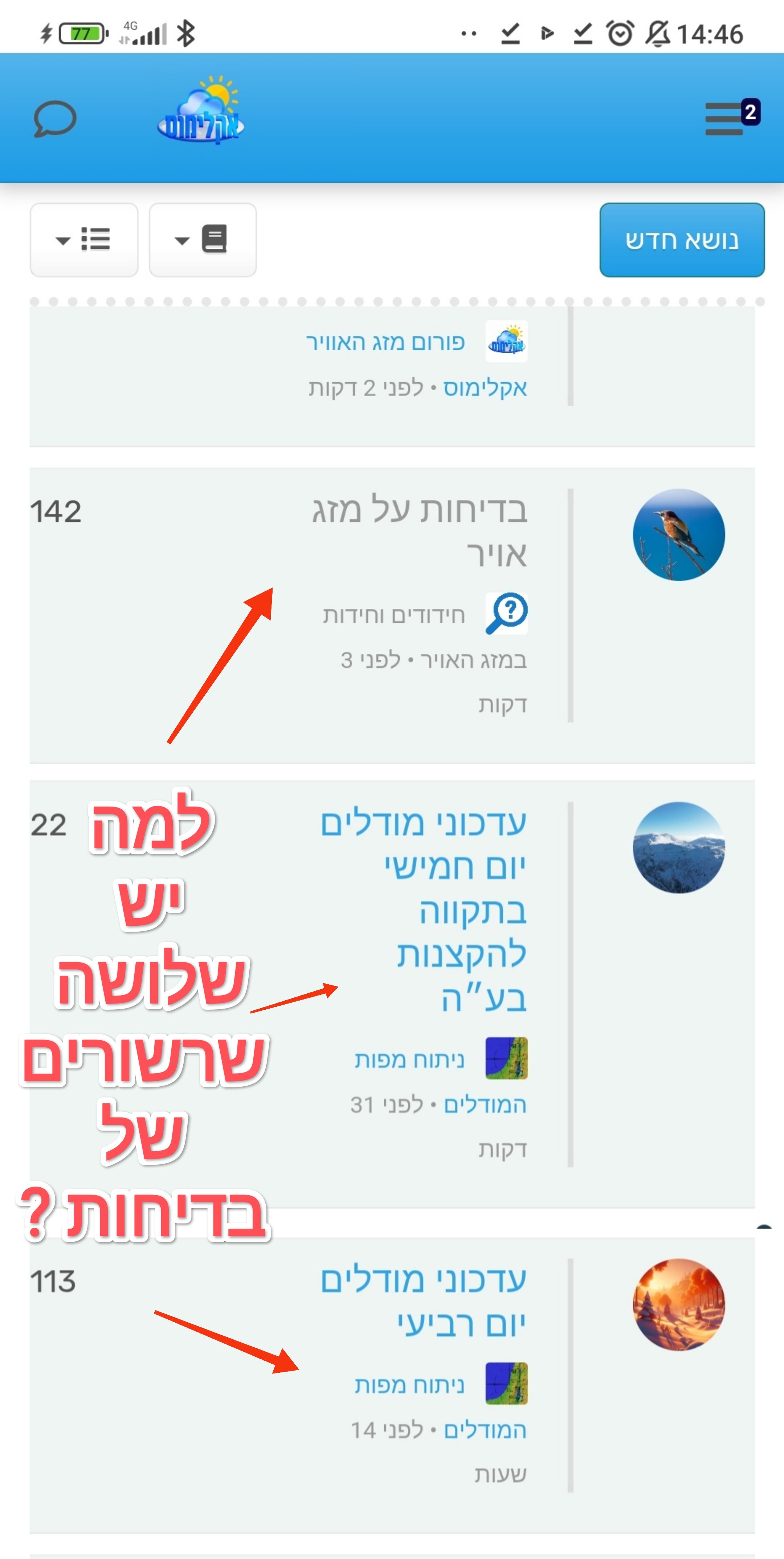Tap המודלים link in יום חמישי topic
Image resolution: width=784 pixels, height=1559 pixels.
point(485,1104)
